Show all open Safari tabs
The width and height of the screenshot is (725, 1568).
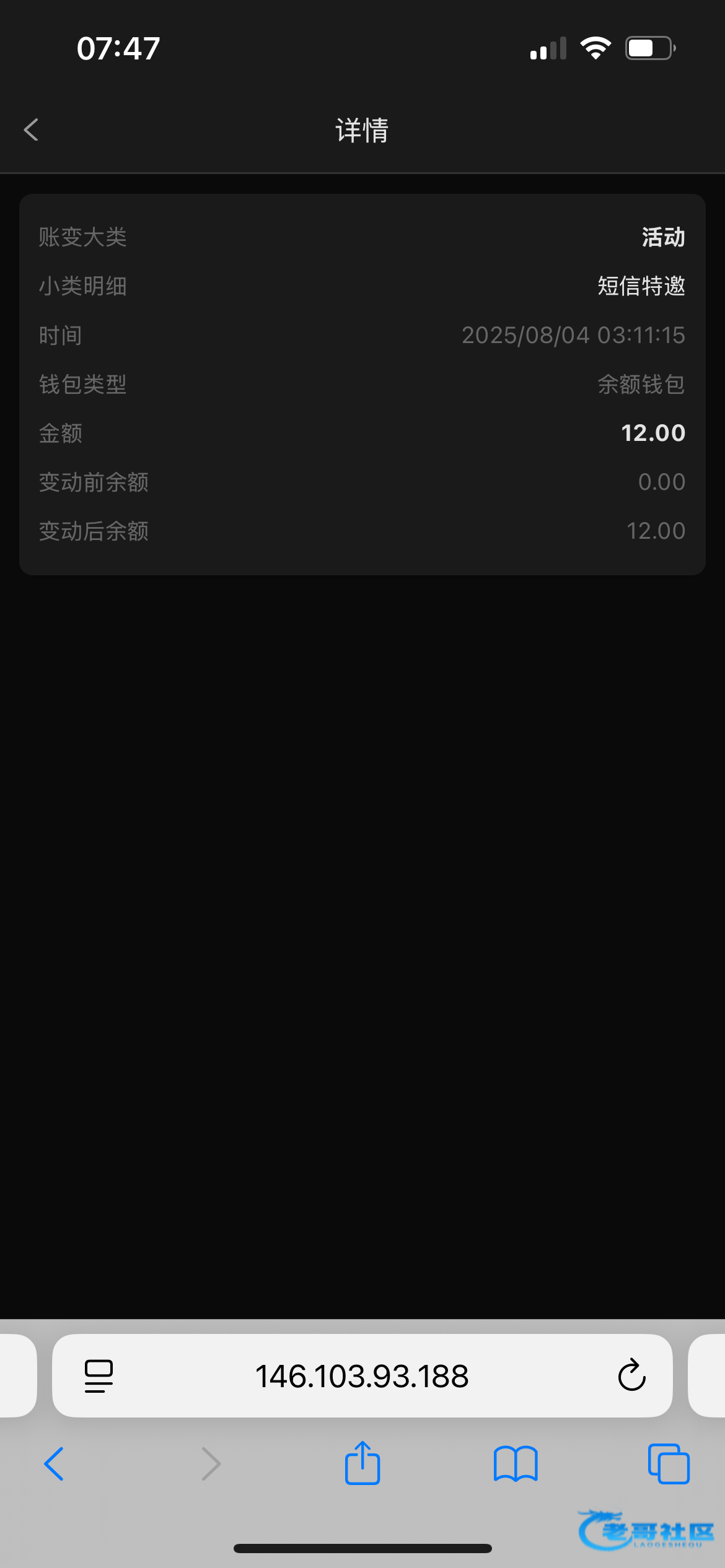coord(668,1464)
